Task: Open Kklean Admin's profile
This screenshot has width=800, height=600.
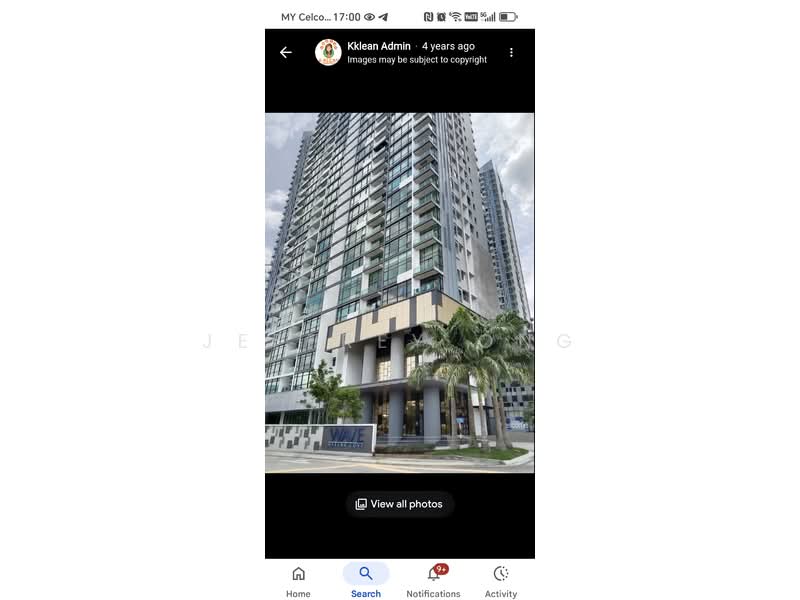Action: pyautogui.click(x=329, y=52)
